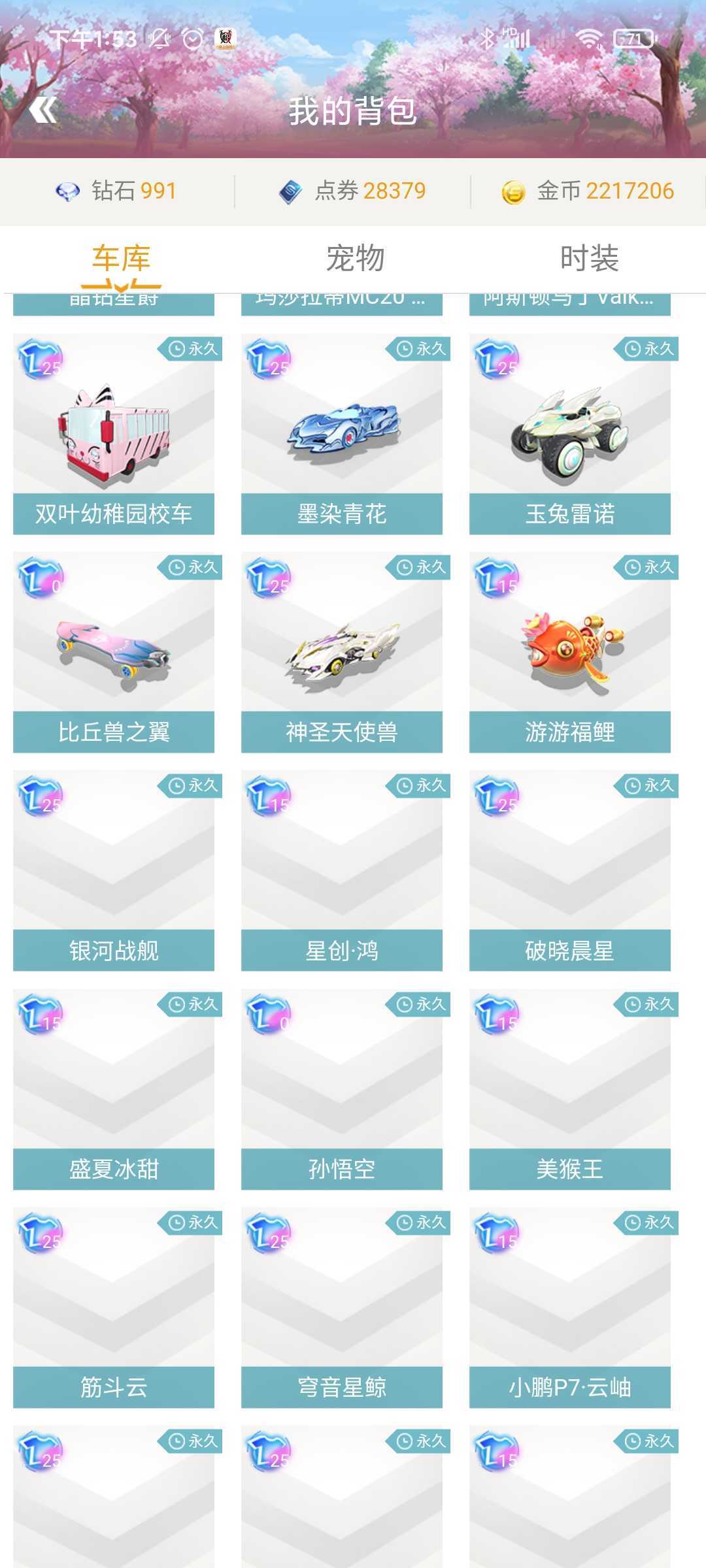Open the 穹音星鲸 card
Image resolution: width=706 pixels, height=1568 pixels.
(342, 1307)
